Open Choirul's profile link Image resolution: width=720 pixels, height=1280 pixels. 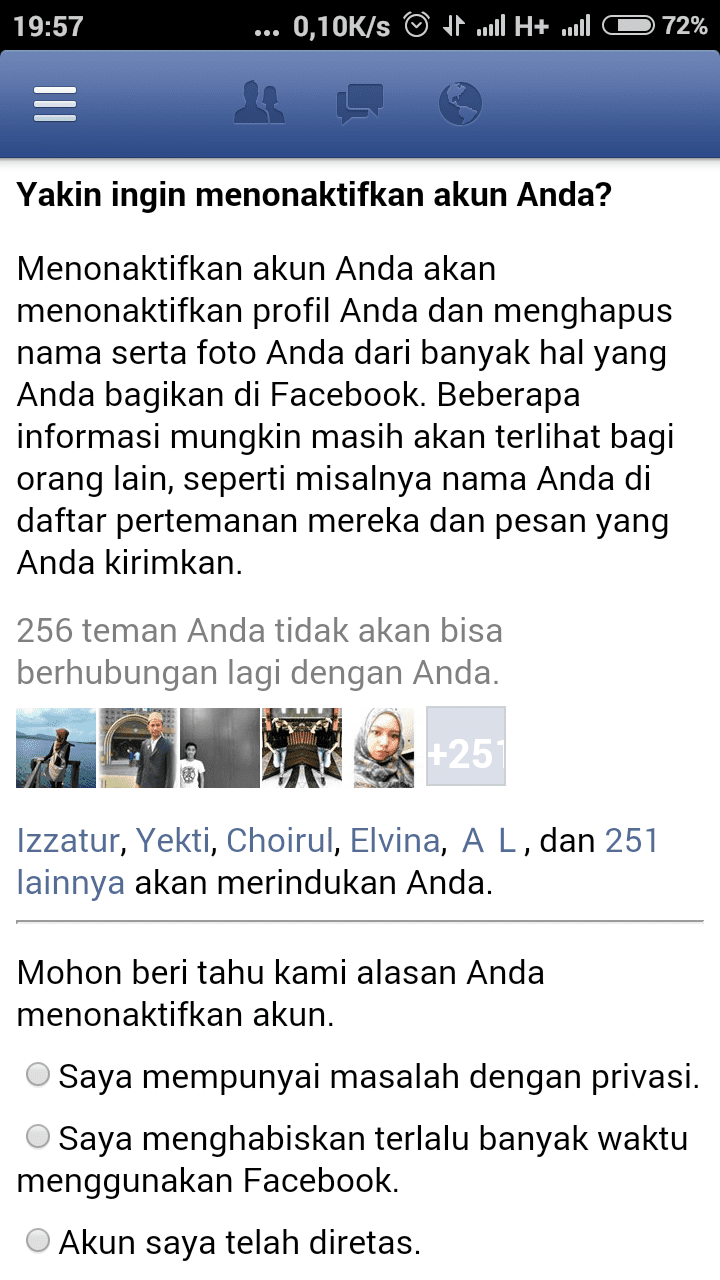tap(279, 840)
